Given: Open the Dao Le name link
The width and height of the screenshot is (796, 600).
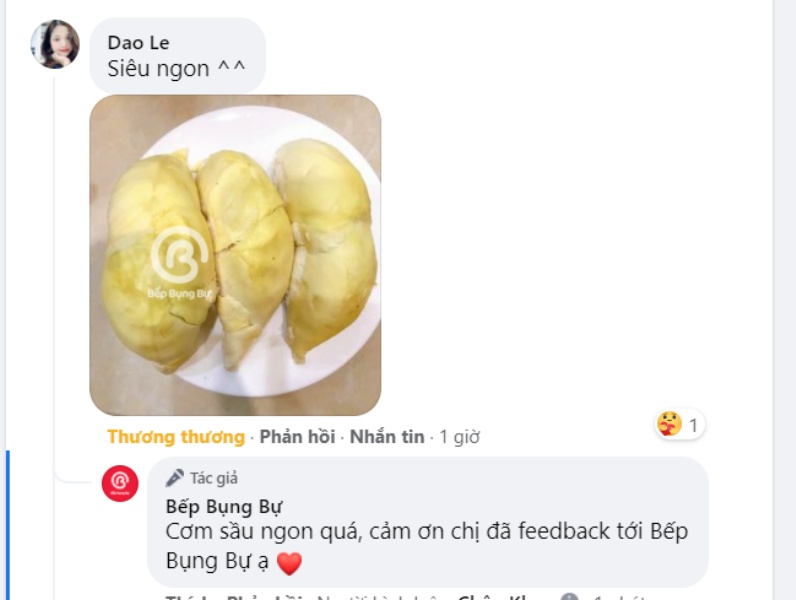Looking at the screenshot, I should (x=138, y=42).
